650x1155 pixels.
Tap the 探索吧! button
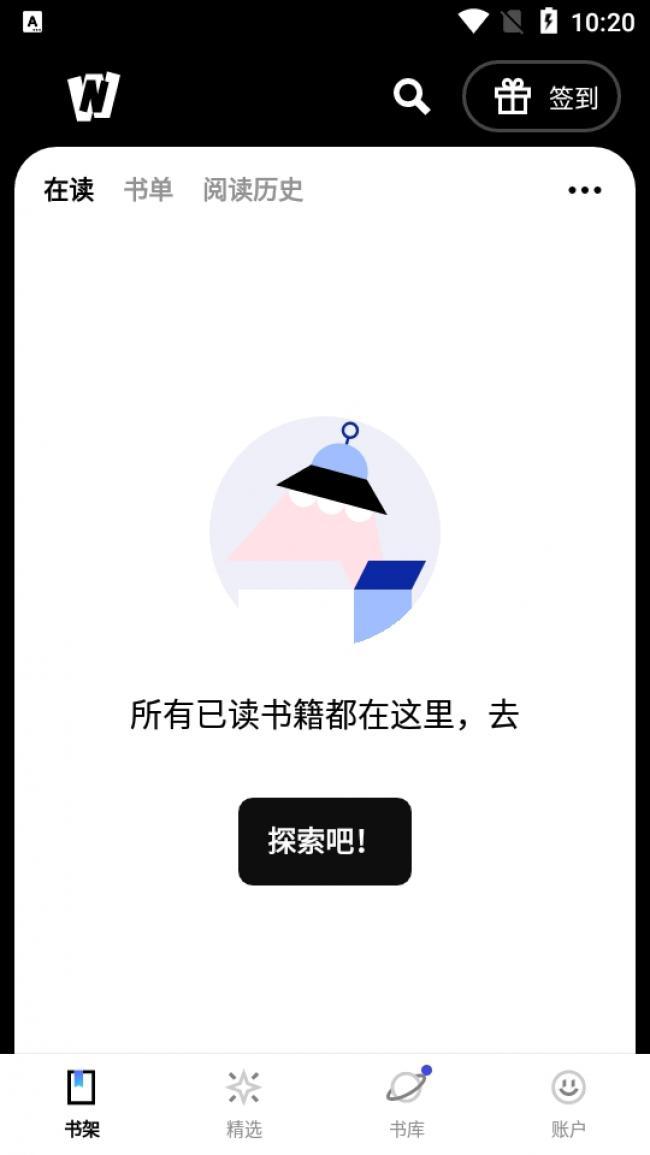324,841
